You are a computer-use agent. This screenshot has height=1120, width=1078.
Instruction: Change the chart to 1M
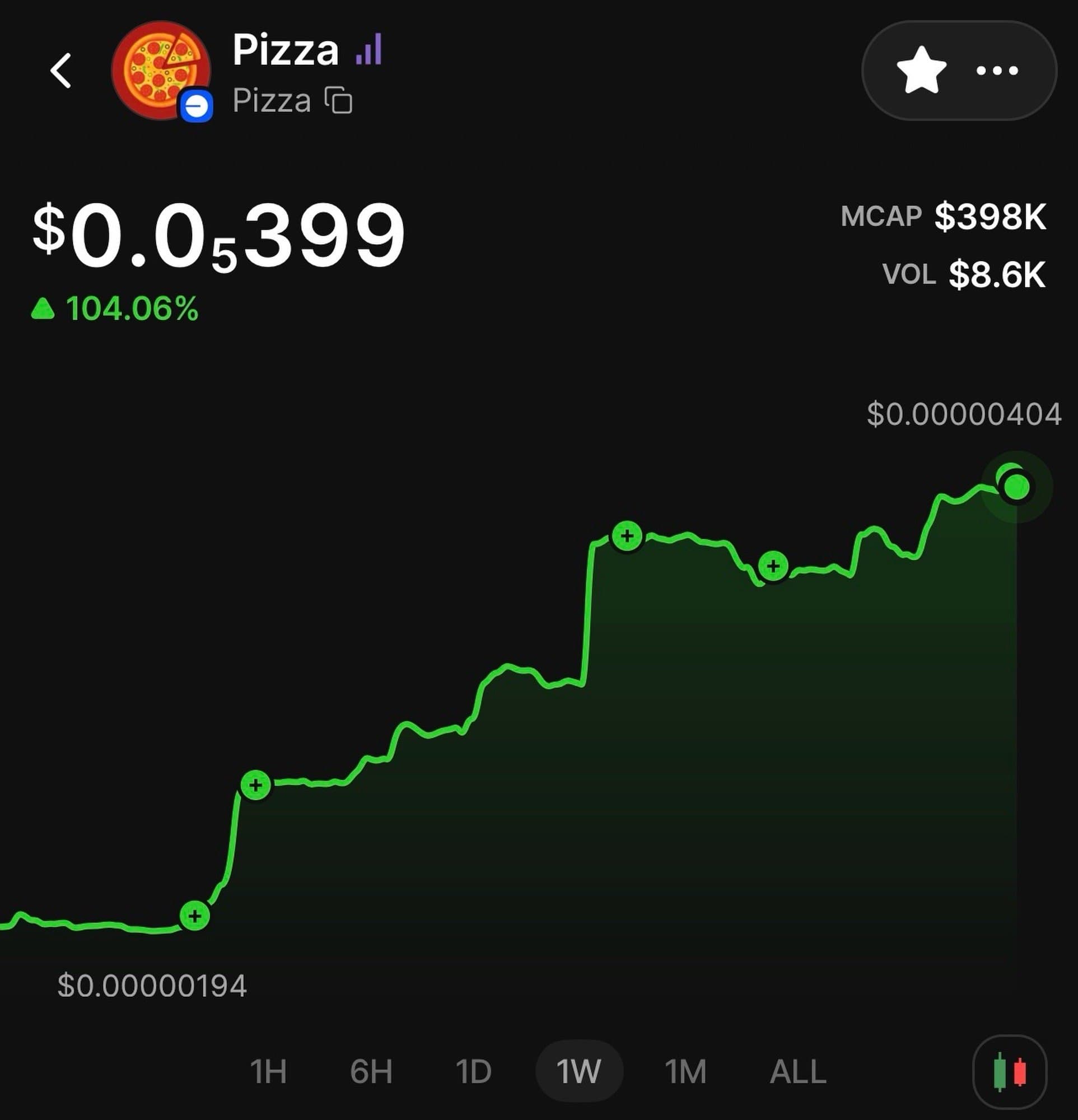coord(685,1072)
